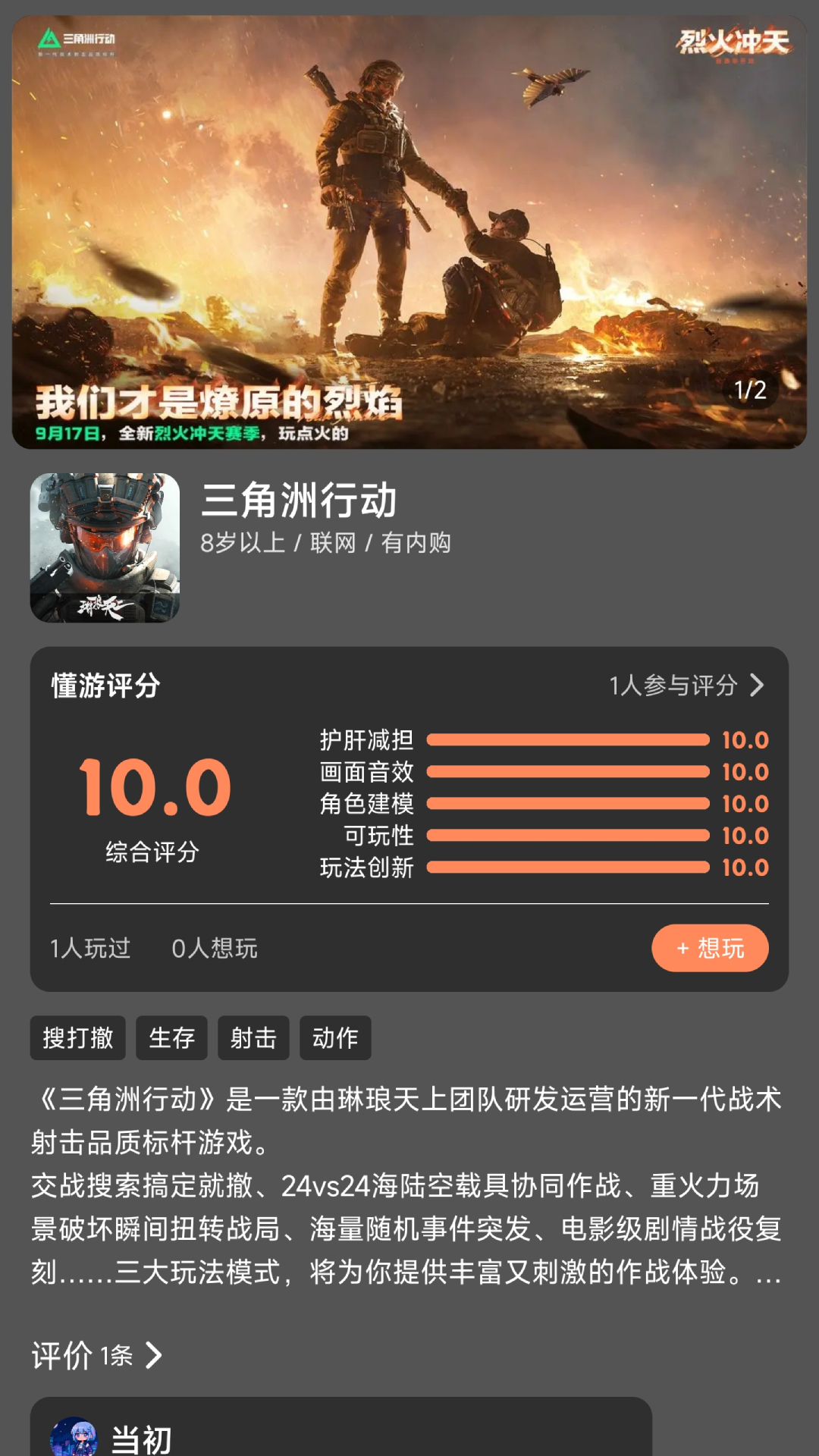View the 1人参与评分 rating details
This screenshot has width=819, height=1456.
pos(686,686)
